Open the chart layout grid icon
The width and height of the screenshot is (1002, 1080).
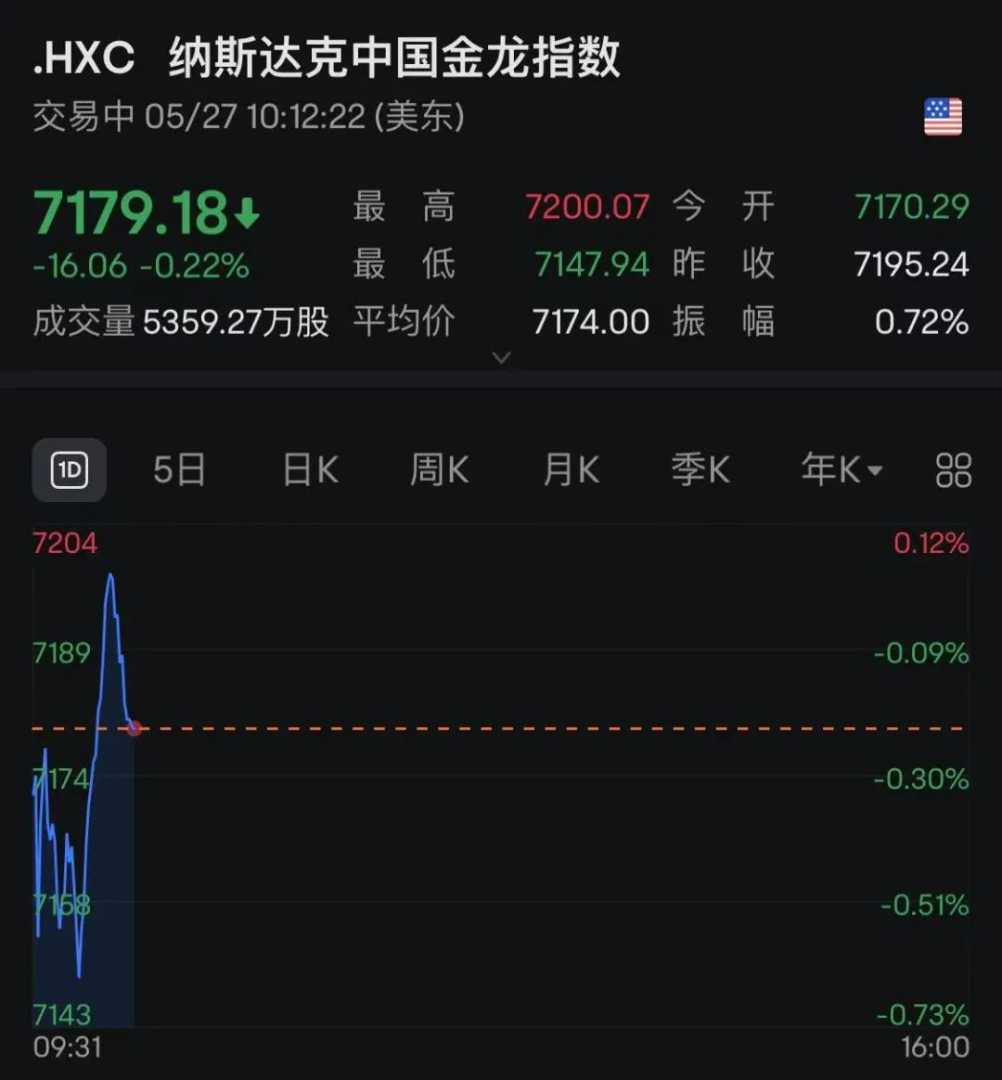pyautogui.click(x=953, y=469)
